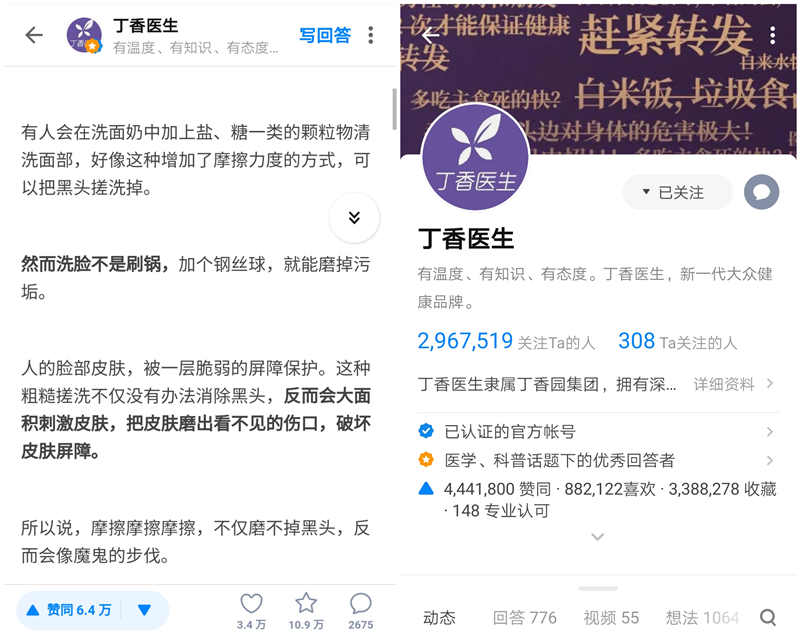The width and height of the screenshot is (800, 640).
Task: Go back from the answer page
Action: pyautogui.click(x=34, y=35)
